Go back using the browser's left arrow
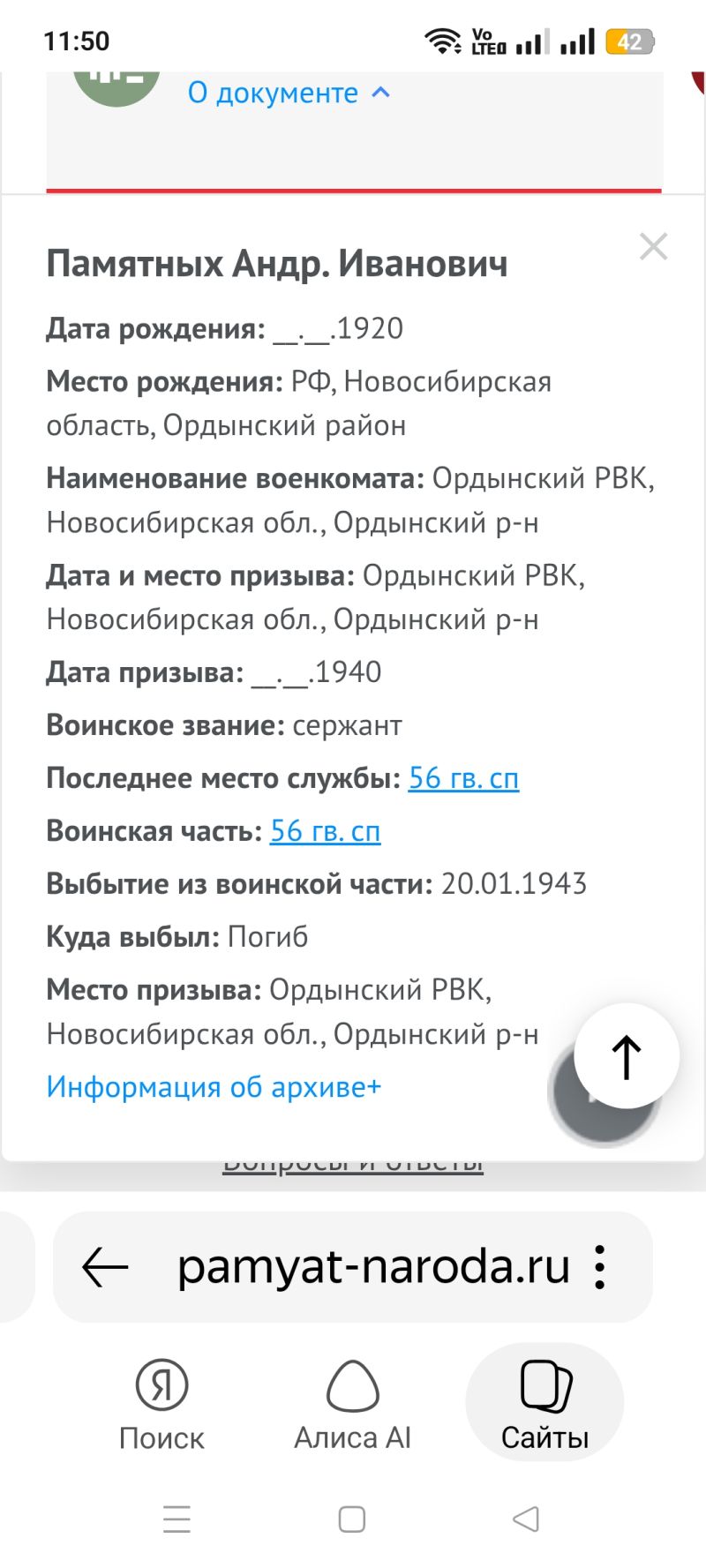 coord(105,1267)
